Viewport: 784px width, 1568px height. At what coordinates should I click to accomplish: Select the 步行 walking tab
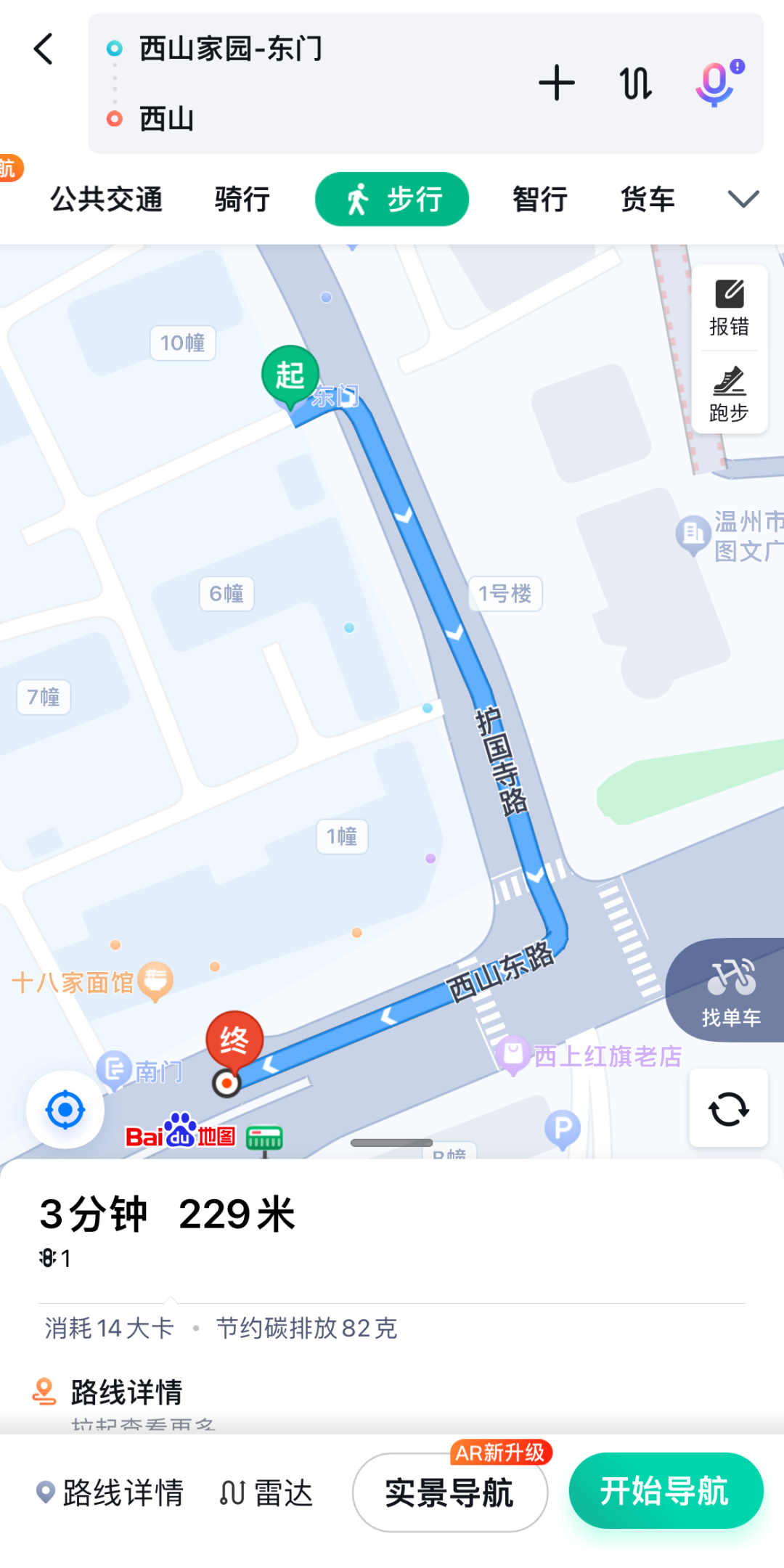click(x=392, y=199)
